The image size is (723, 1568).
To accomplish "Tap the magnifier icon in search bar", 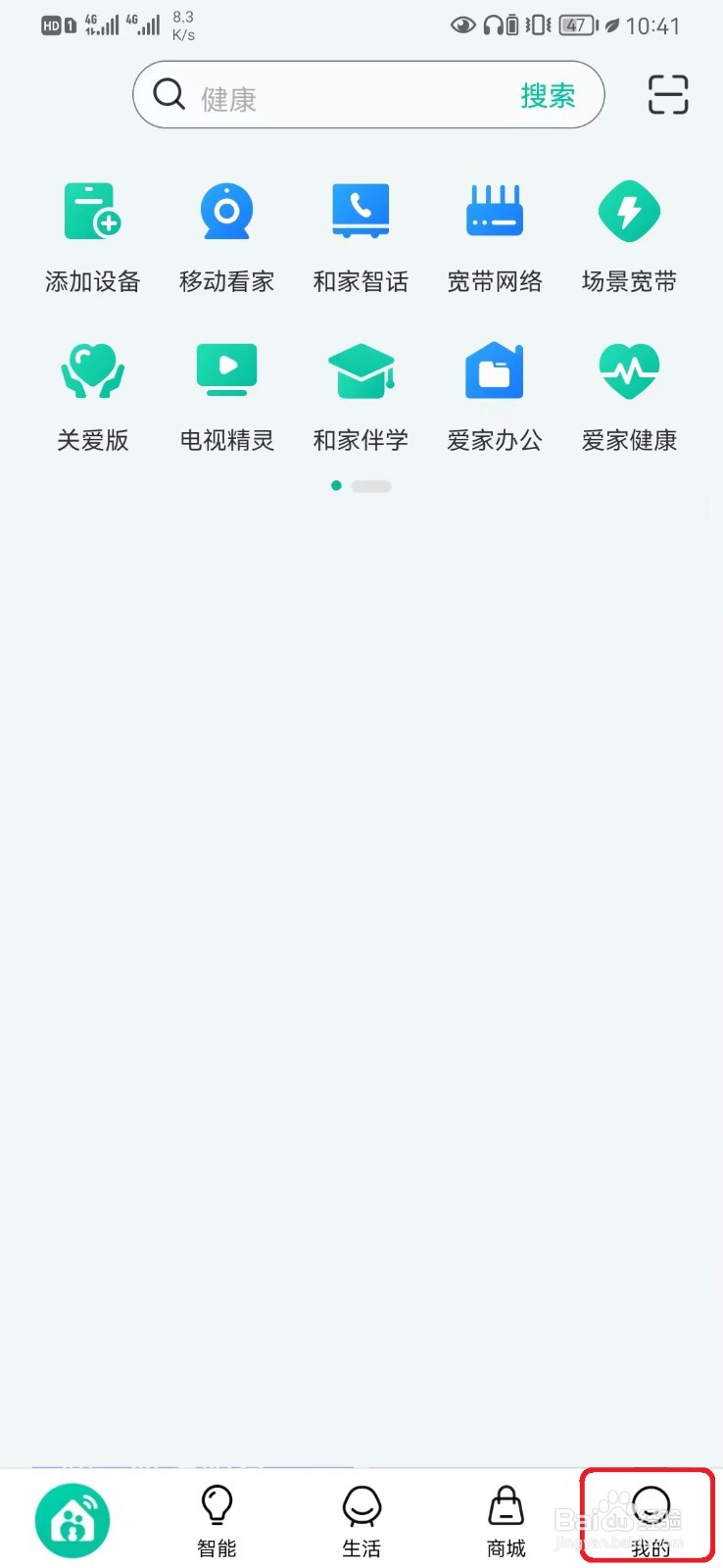I will pyautogui.click(x=169, y=94).
